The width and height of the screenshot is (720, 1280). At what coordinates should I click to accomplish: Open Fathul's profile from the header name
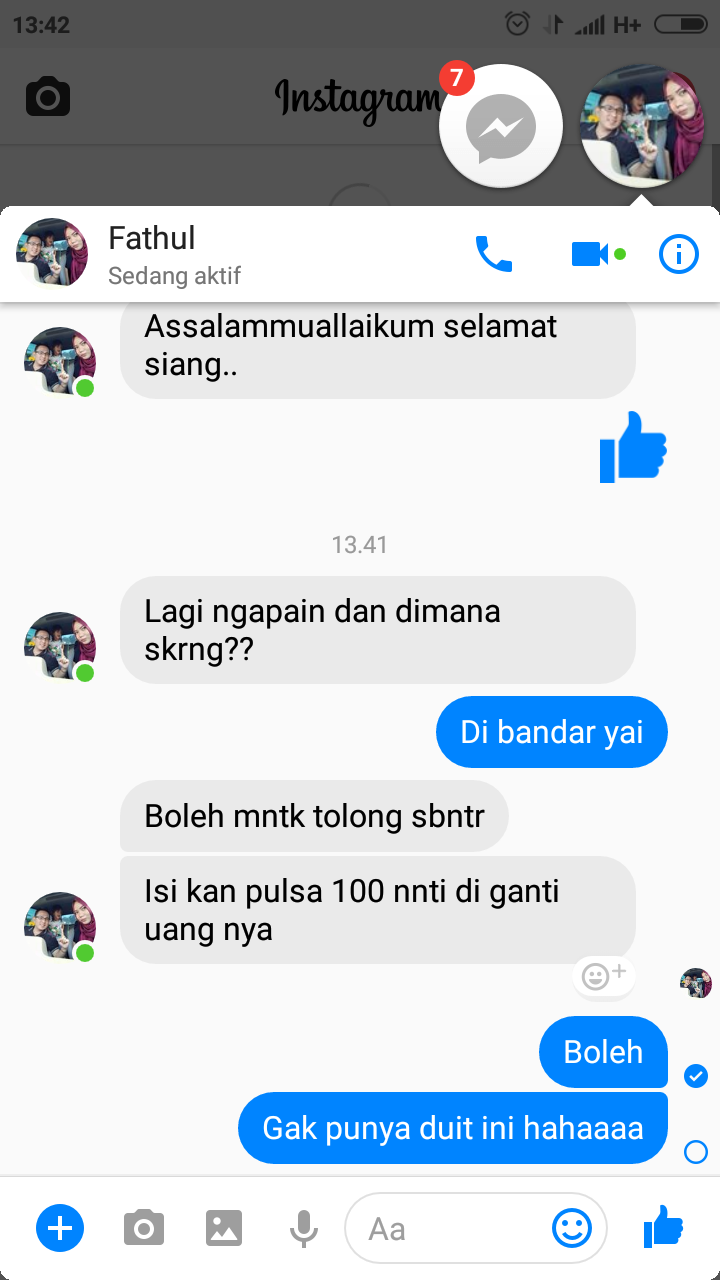(152, 239)
